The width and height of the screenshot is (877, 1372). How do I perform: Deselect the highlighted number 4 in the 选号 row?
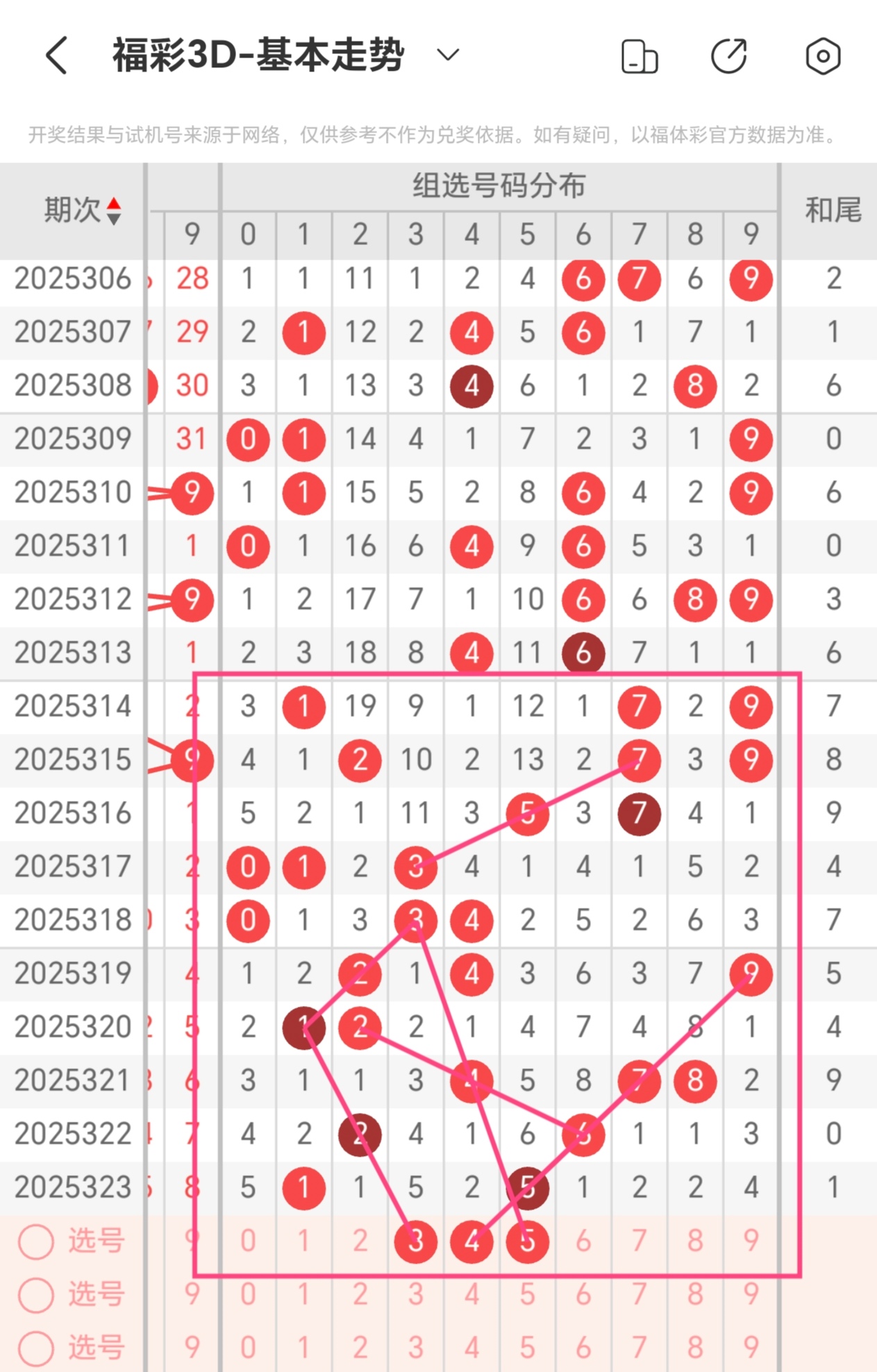point(471,1241)
